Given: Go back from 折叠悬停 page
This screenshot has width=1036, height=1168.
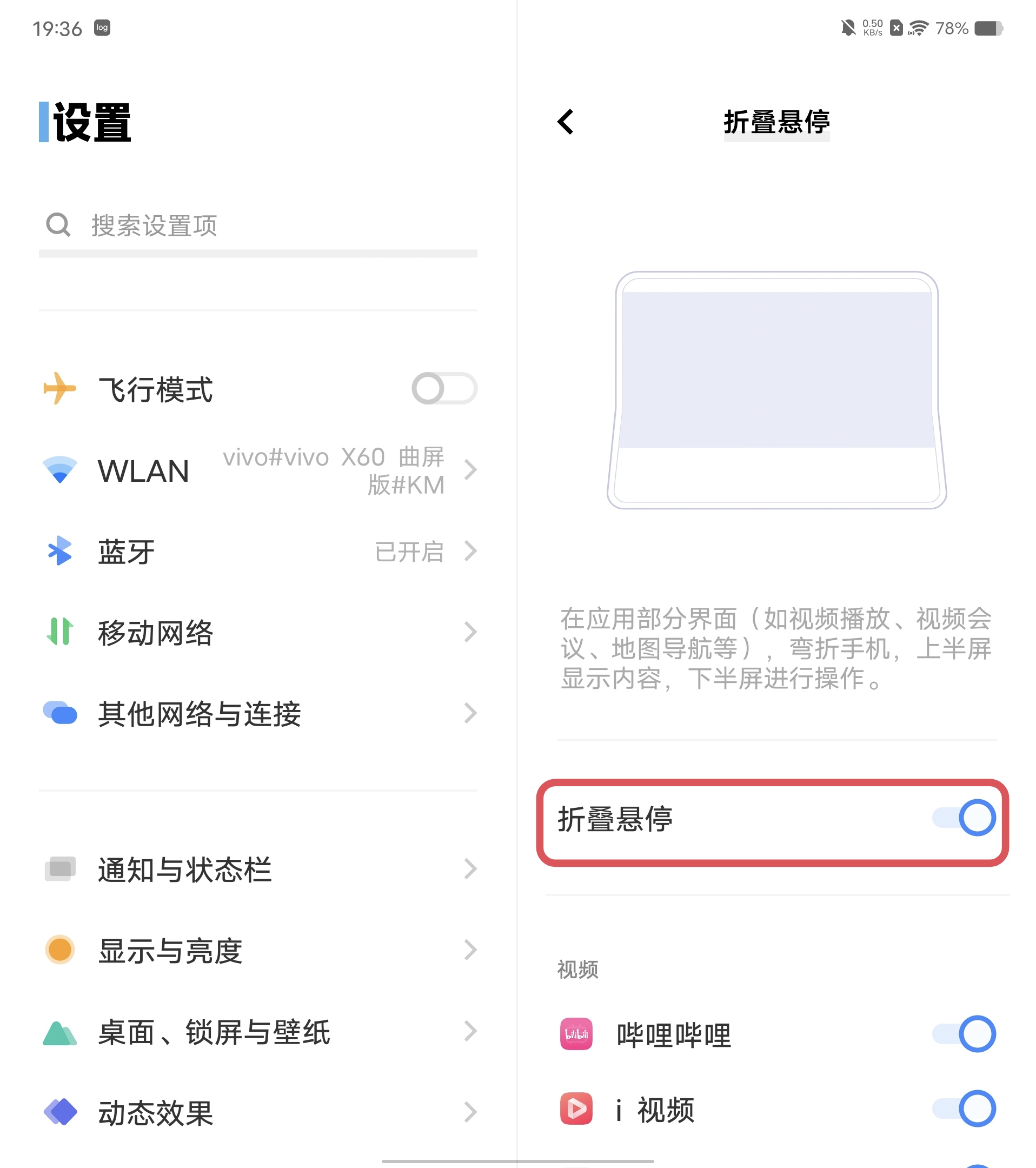Looking at the screenshot, I should 565,122.
